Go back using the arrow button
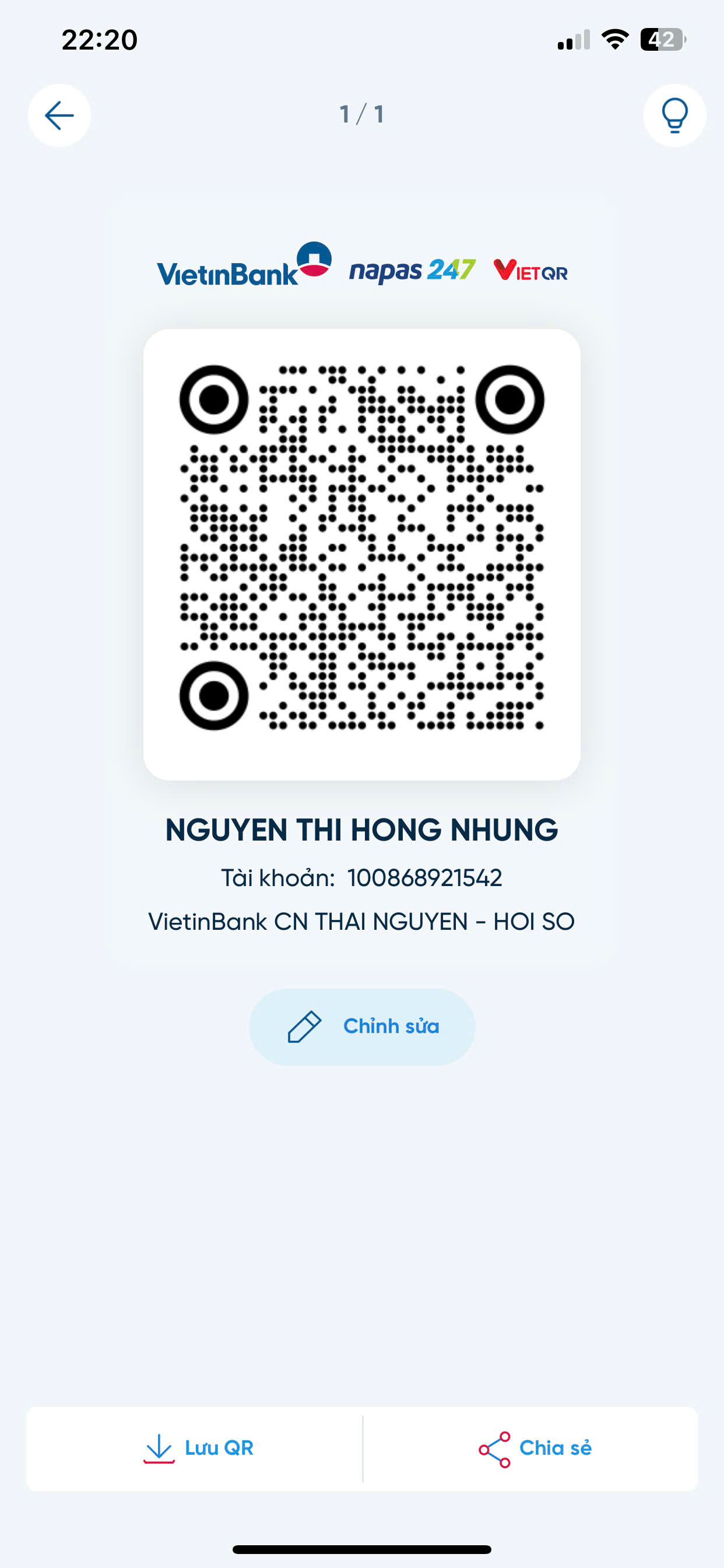Screen dimensions: 724x1568 click(x=59, y=115)
